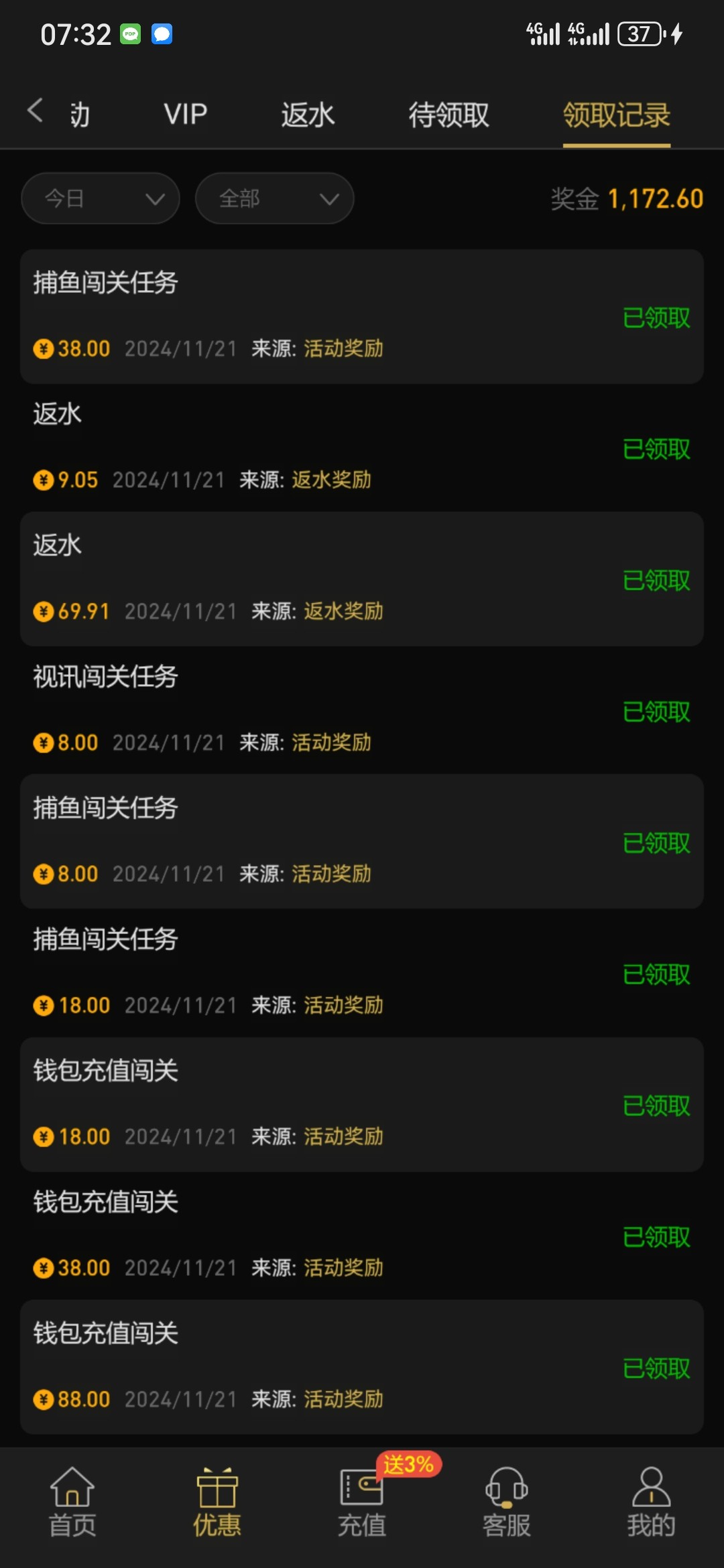Switch to the VIP tab

pos(186,115)
